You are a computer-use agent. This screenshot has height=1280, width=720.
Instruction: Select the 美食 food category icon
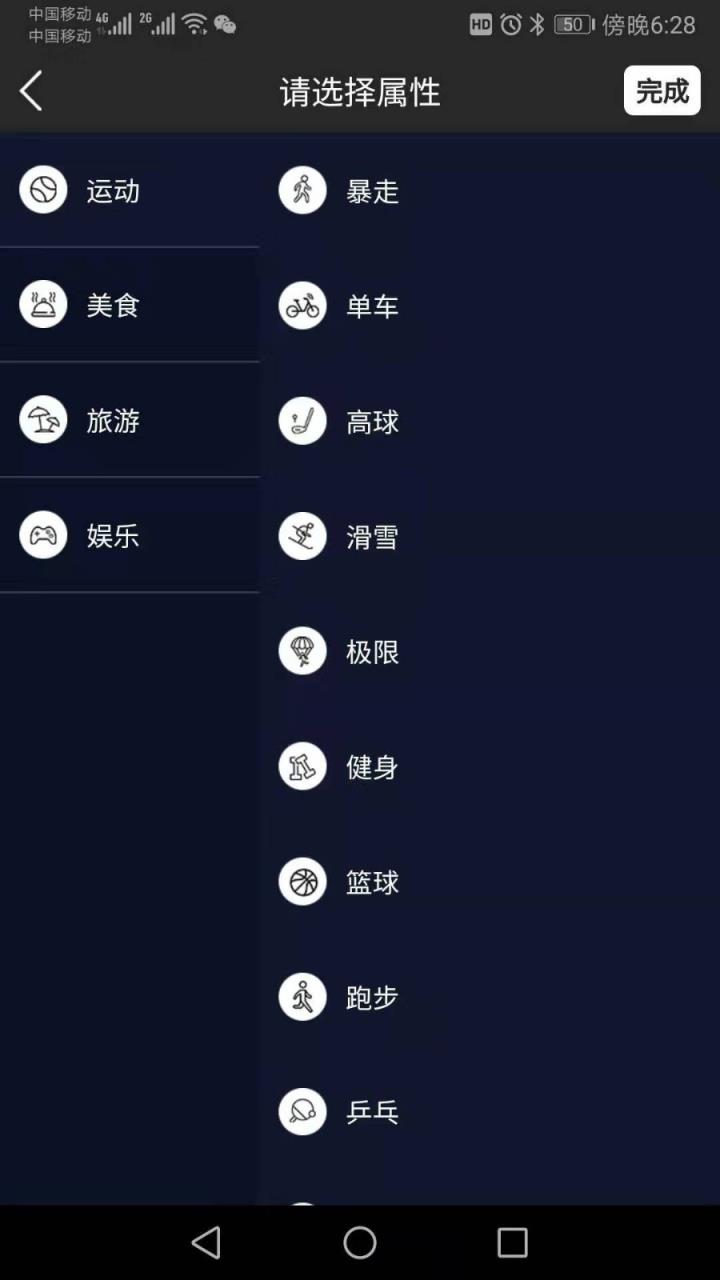click(x=43, y=305)
